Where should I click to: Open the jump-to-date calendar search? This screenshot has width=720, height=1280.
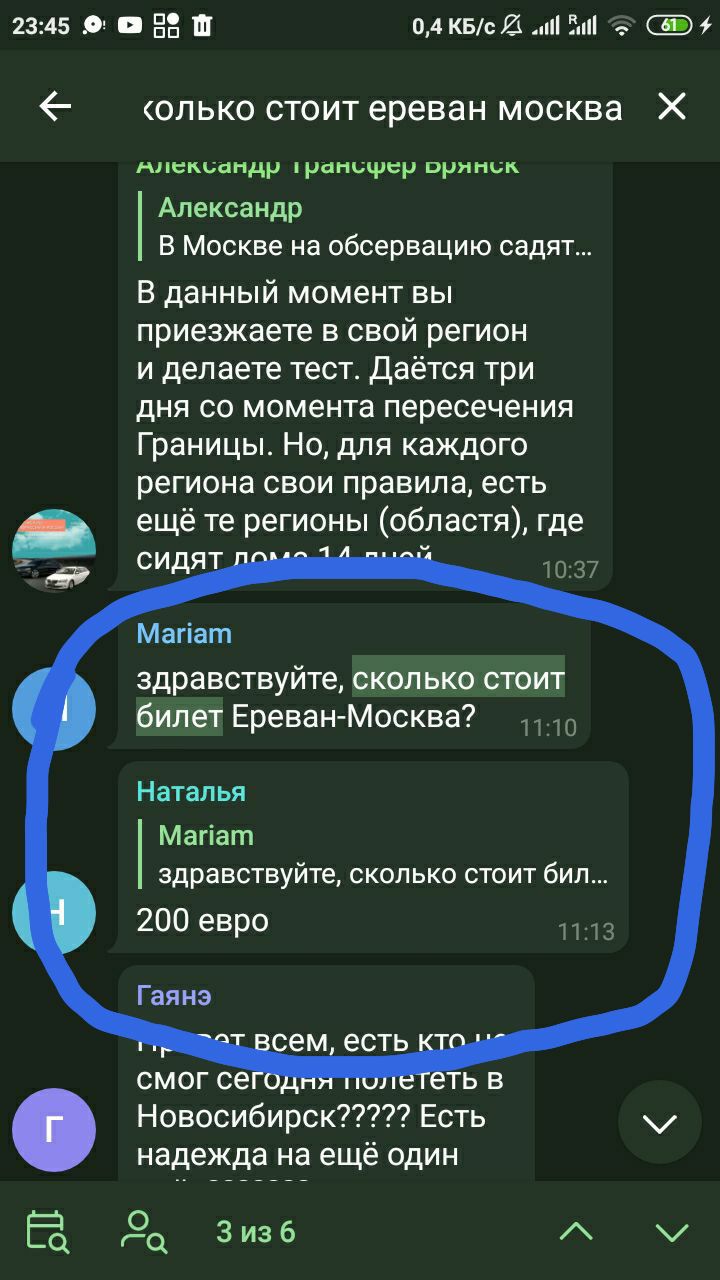[x=47, y=1231]
